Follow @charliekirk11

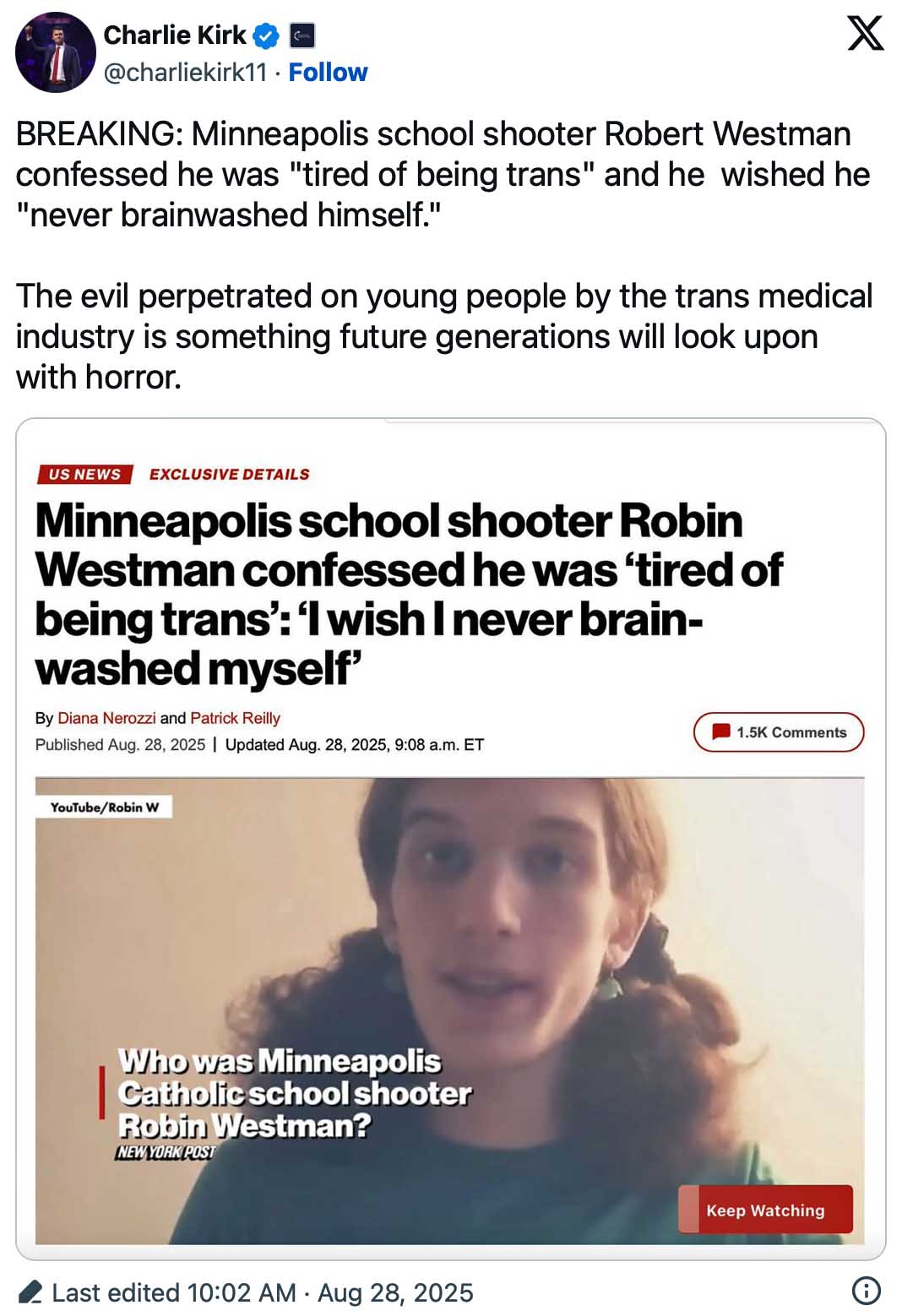point(328,73)
